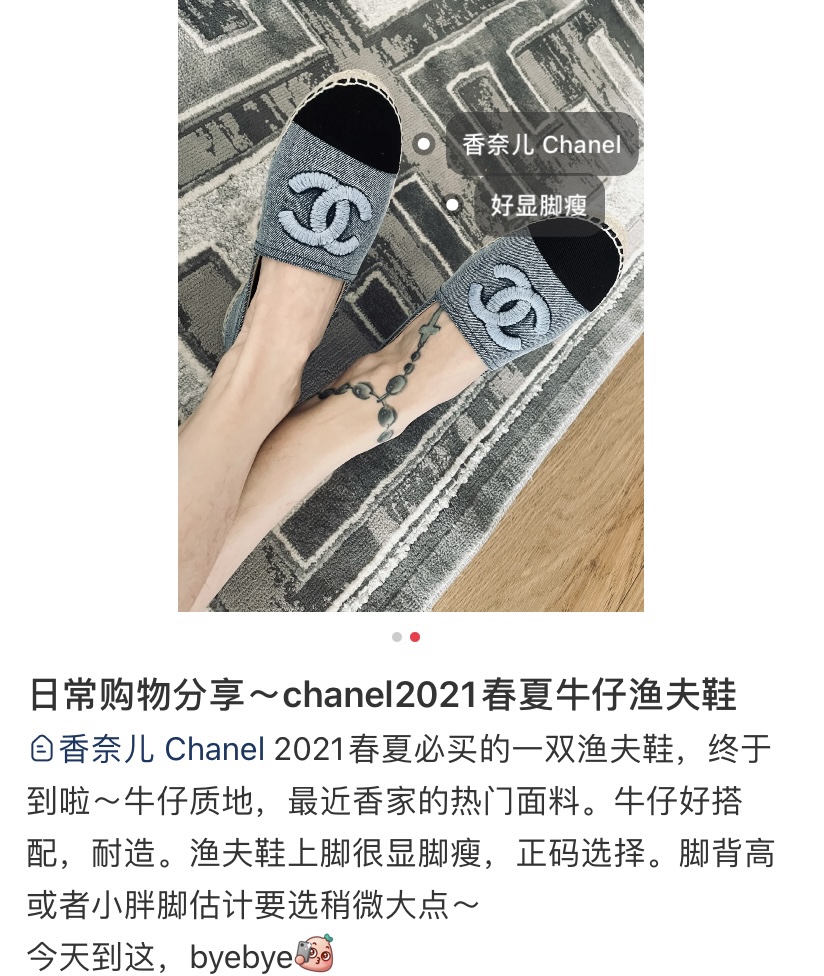Screen dimensions: 824x976
Task: Tap the 好显脚瘦 tag on photo
Action: [x=538, y=205]
